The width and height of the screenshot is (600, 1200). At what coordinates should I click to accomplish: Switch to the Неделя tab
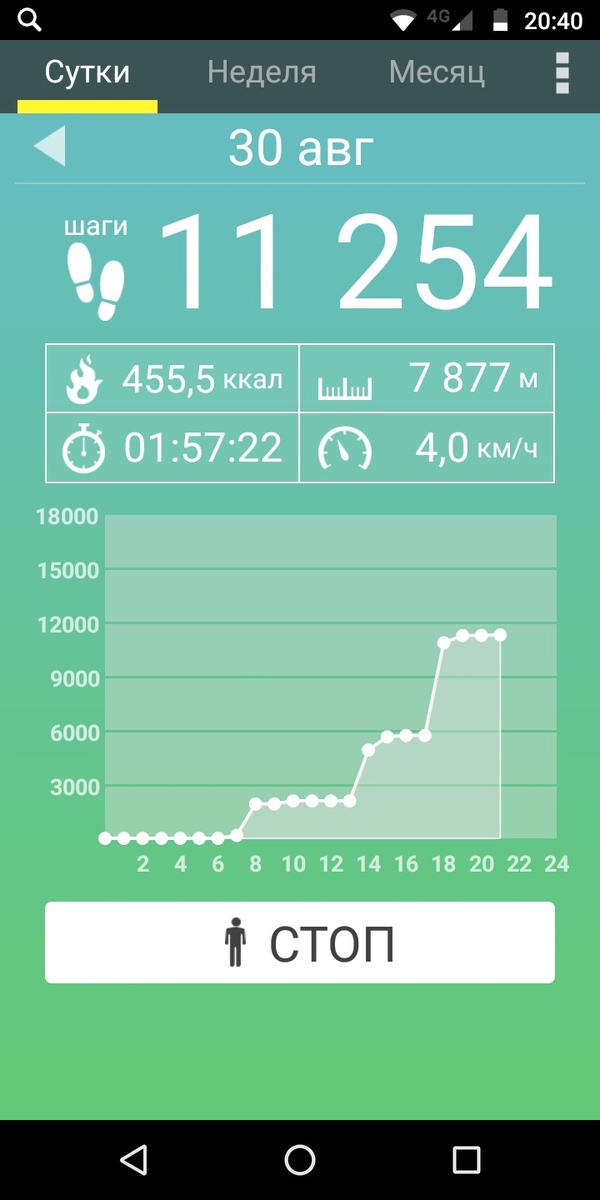[261, 73]
